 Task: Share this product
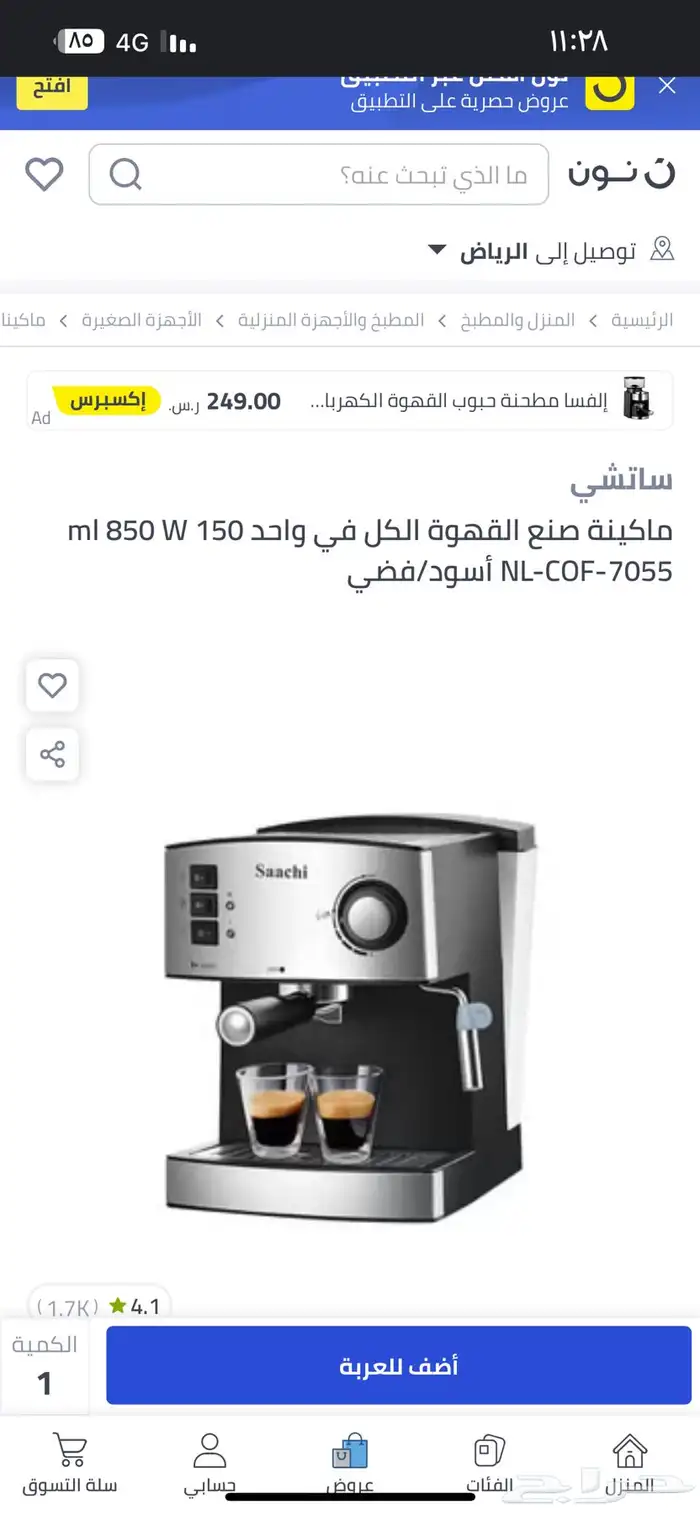click(x=52, y=754)
